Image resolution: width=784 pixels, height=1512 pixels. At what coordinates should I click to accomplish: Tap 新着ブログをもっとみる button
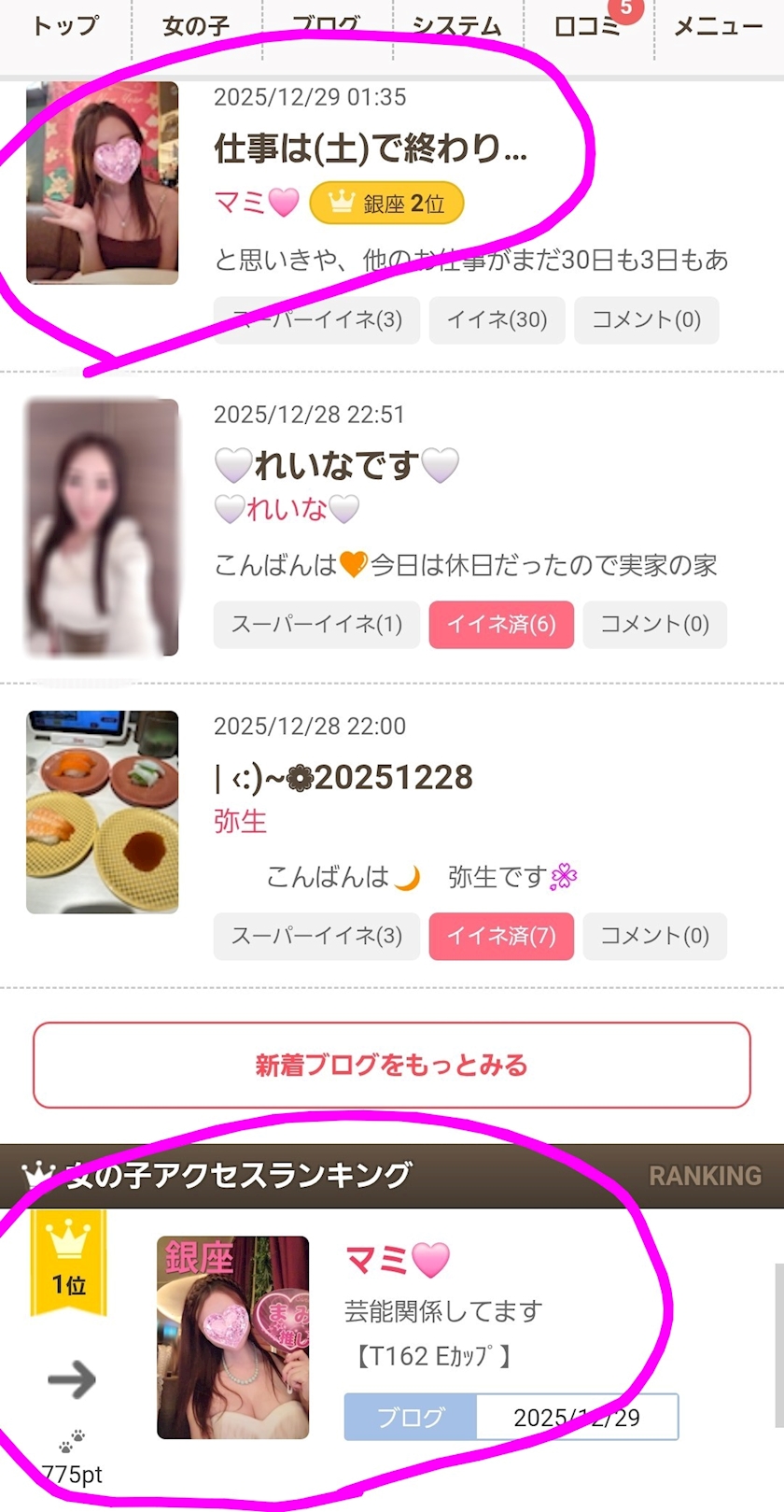click(392, 1066)
